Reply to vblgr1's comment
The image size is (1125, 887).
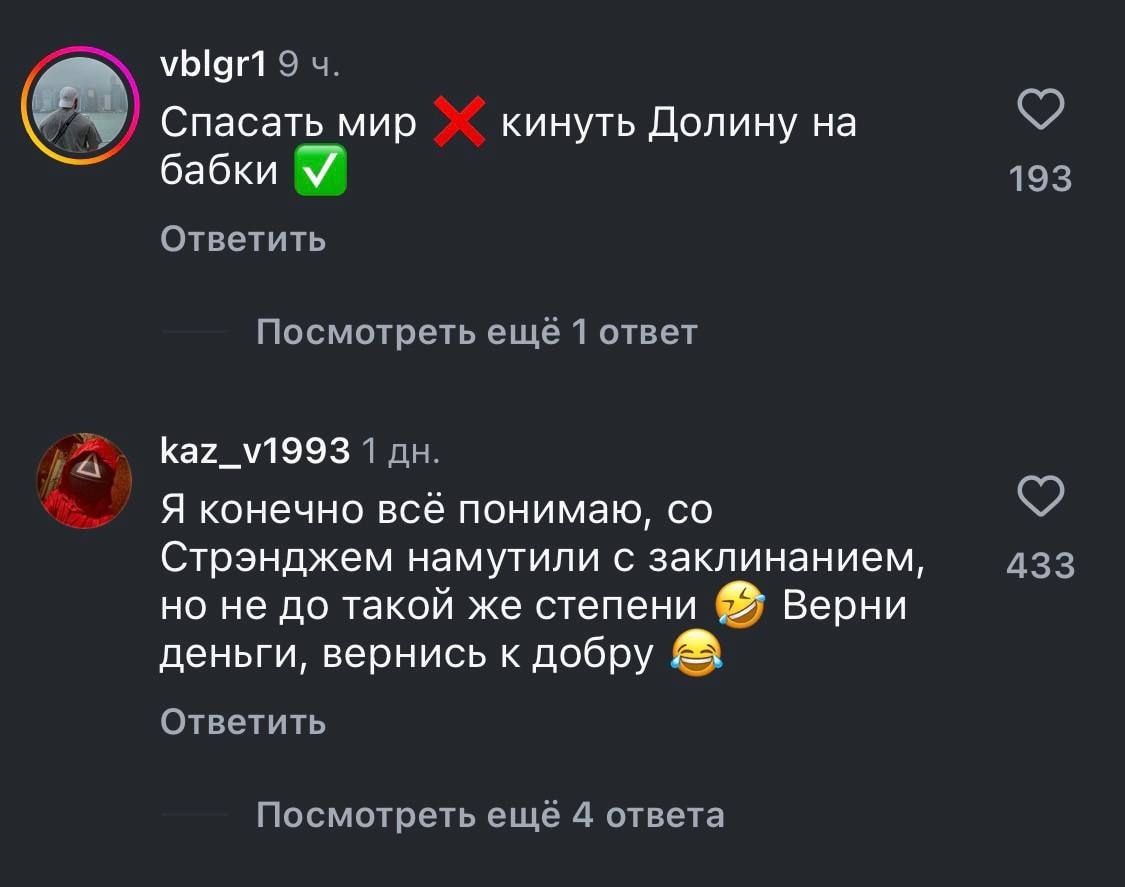243,240
